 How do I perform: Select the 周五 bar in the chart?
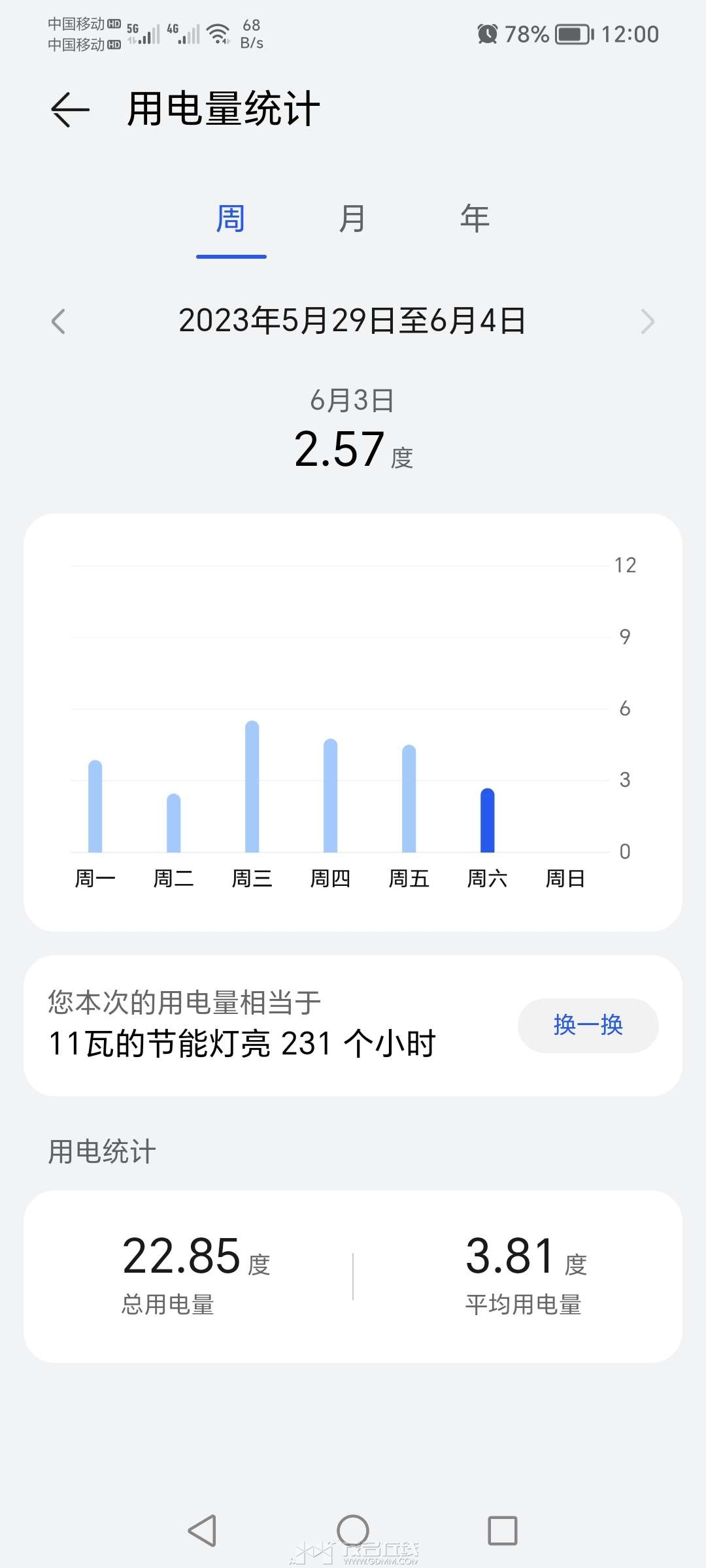[409, 798]
